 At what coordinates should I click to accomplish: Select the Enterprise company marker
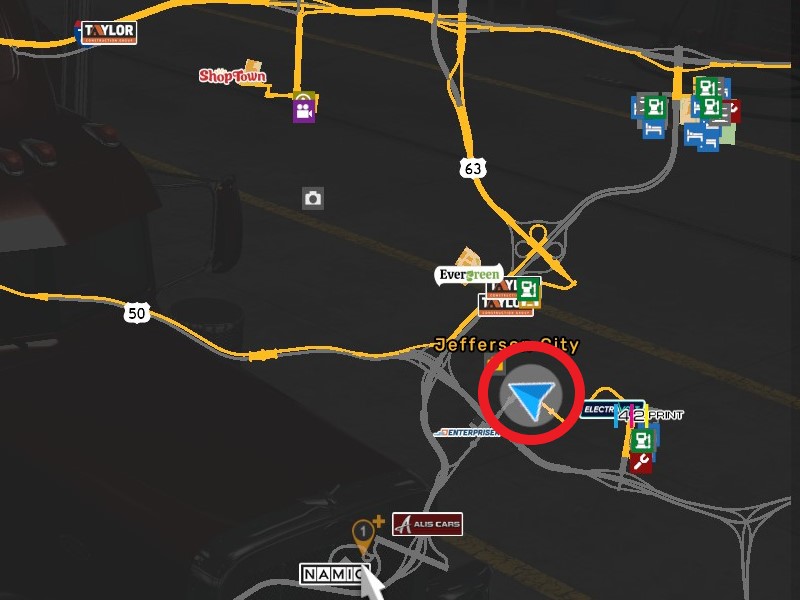click(x=467, y=433)
